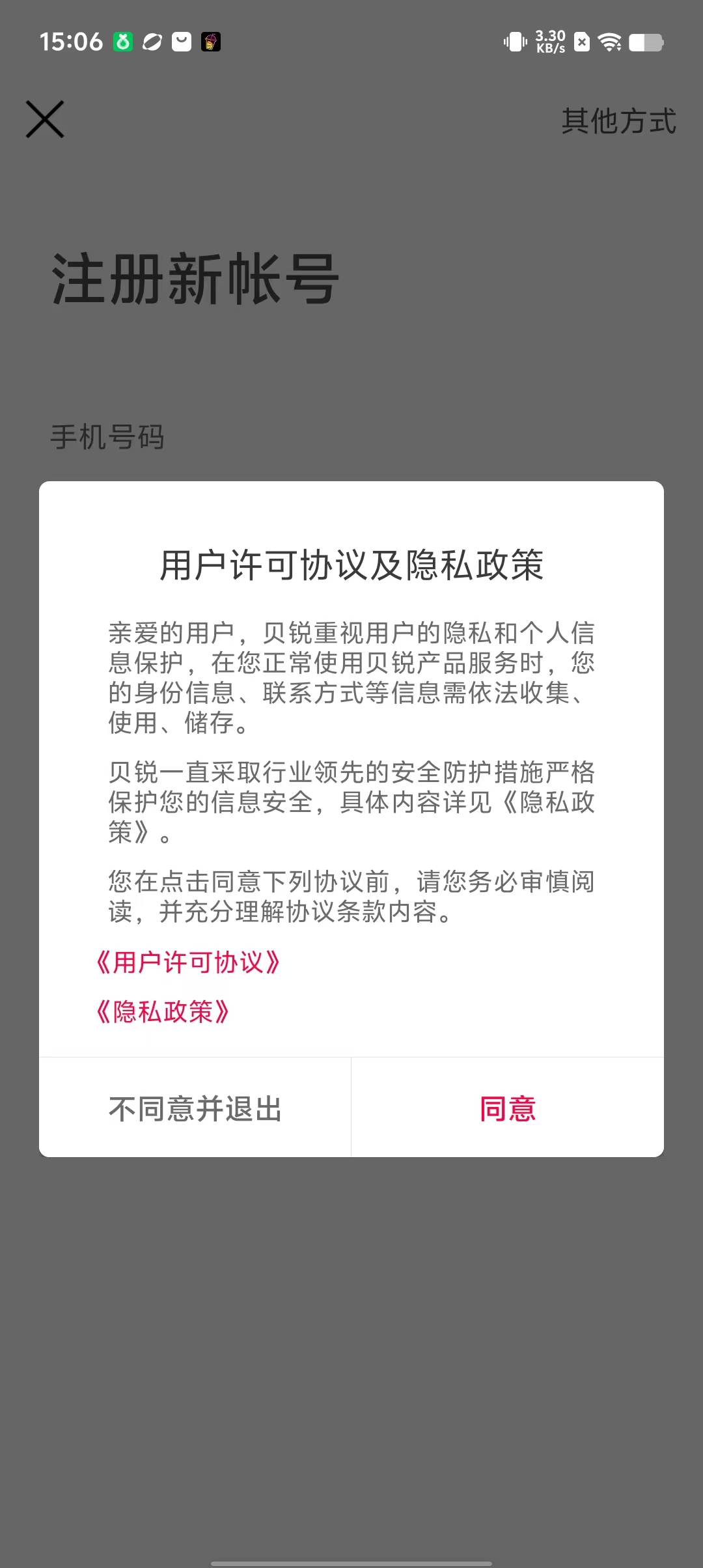This screenshot has height=1568, width=703.
Task: Open the red 《隐私政策》 link
Action: coord(162,1011)
